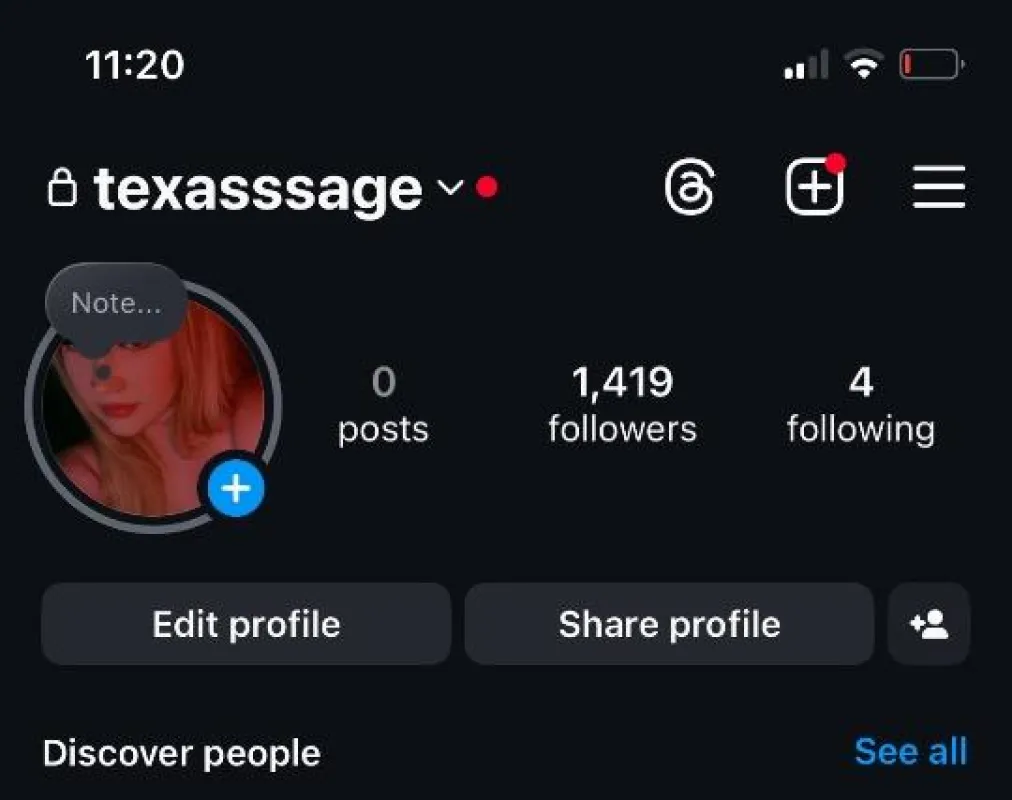
Task: View the 4 following list
Action: pyautogui.click(x=860, y=405)
